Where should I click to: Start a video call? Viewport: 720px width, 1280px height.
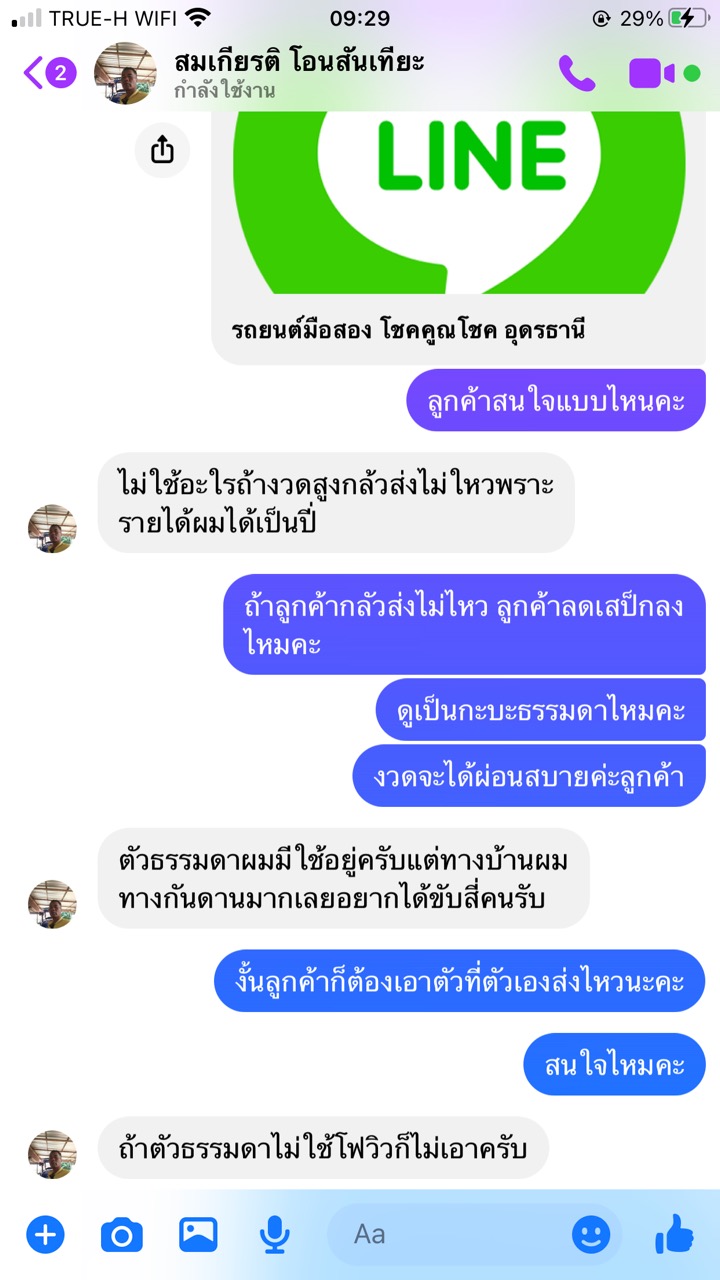click(652, 73)
